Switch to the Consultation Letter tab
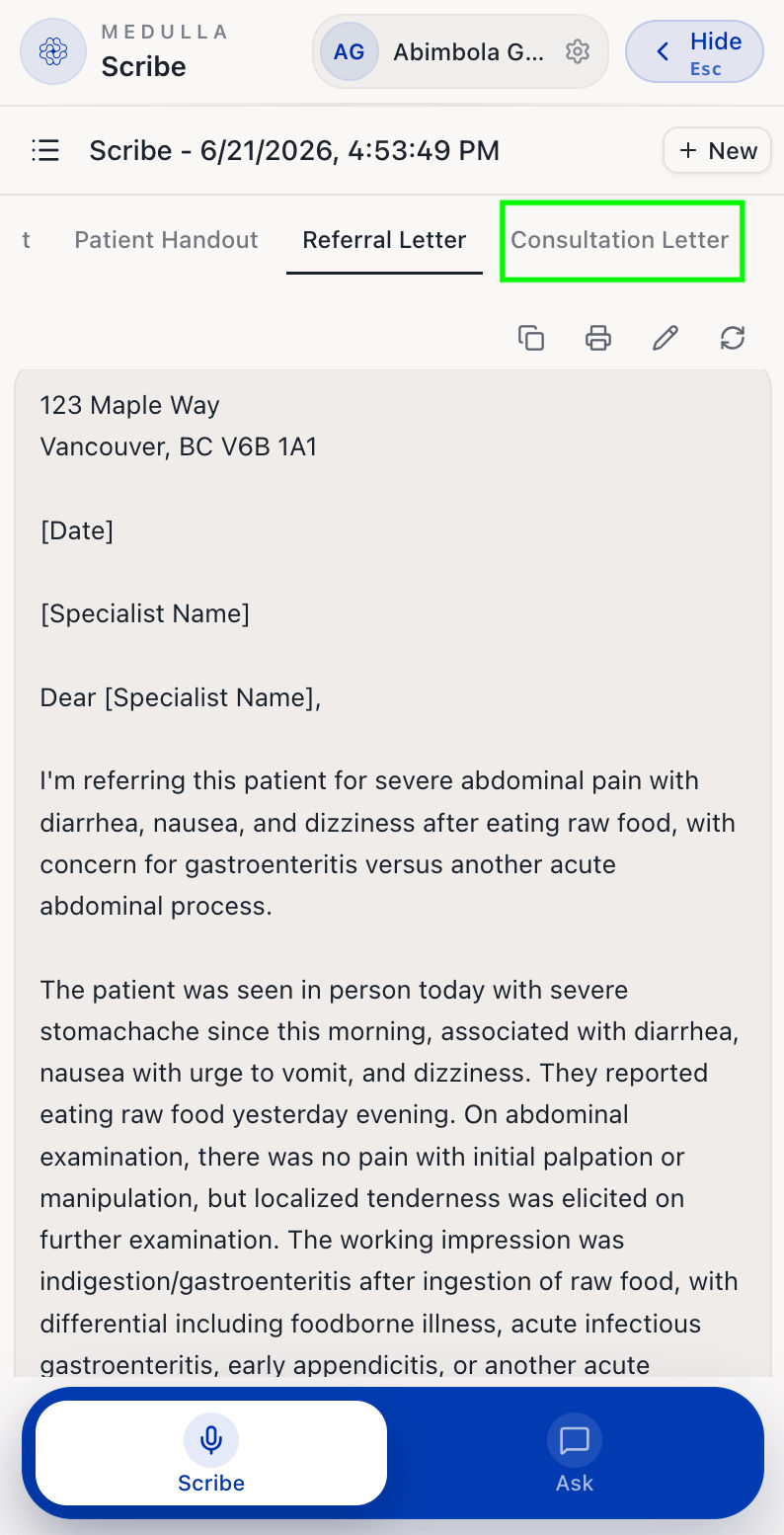This screenshot has width=784, height=1535. click(620, 240)
